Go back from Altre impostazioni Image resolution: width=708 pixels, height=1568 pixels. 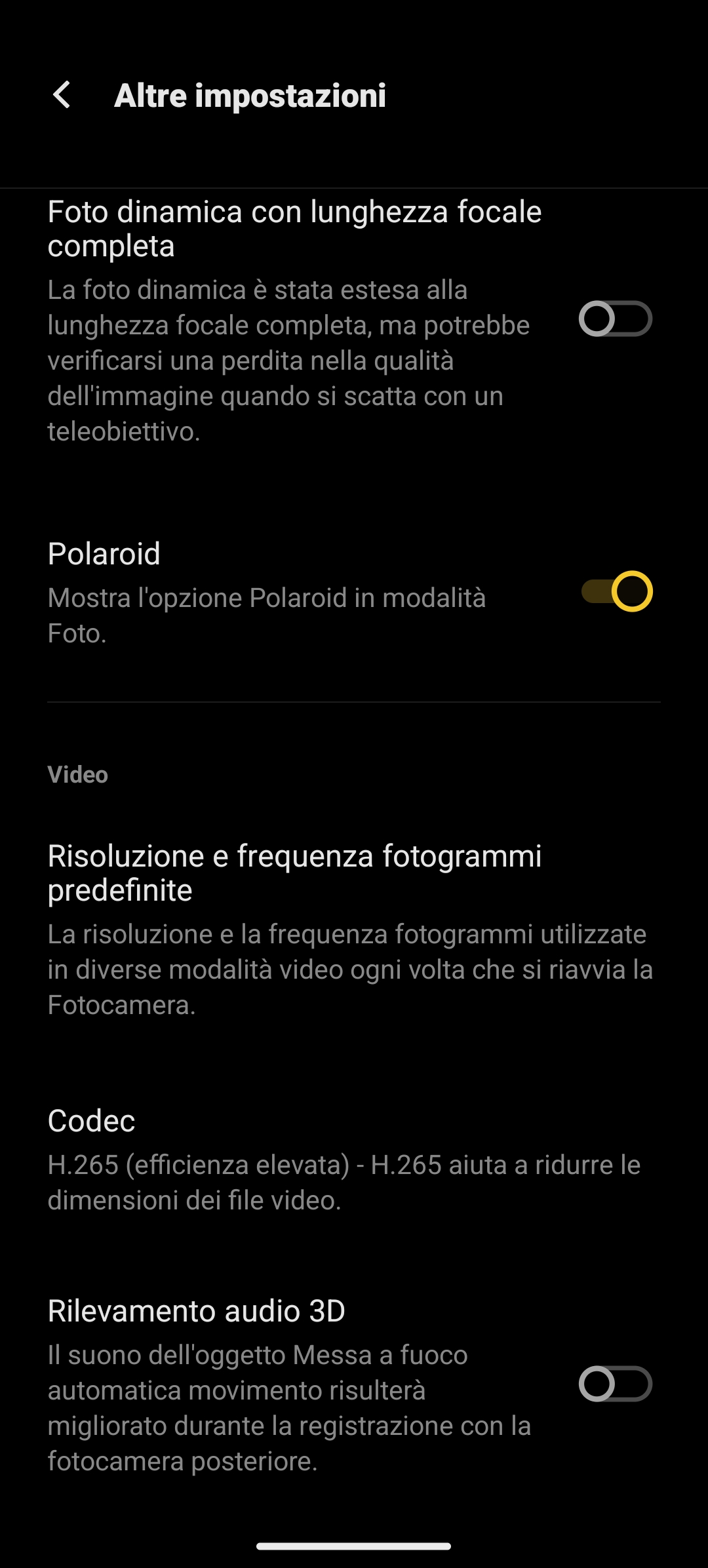(62, 96)
